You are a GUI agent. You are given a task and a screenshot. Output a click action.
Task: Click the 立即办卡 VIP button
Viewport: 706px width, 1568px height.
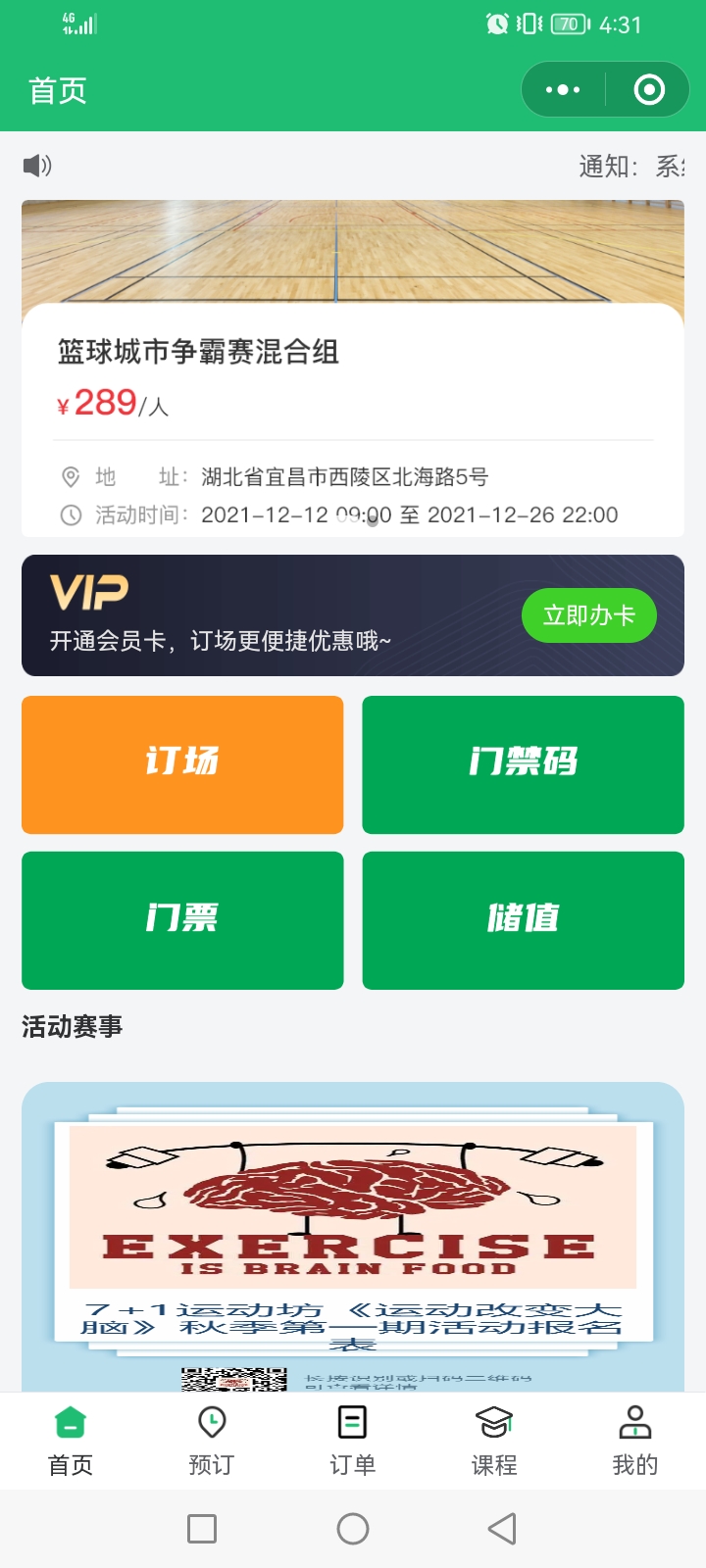(588, 615)
